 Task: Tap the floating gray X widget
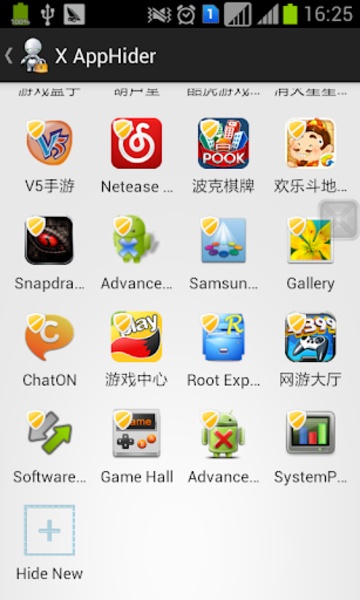pos(339,219)
